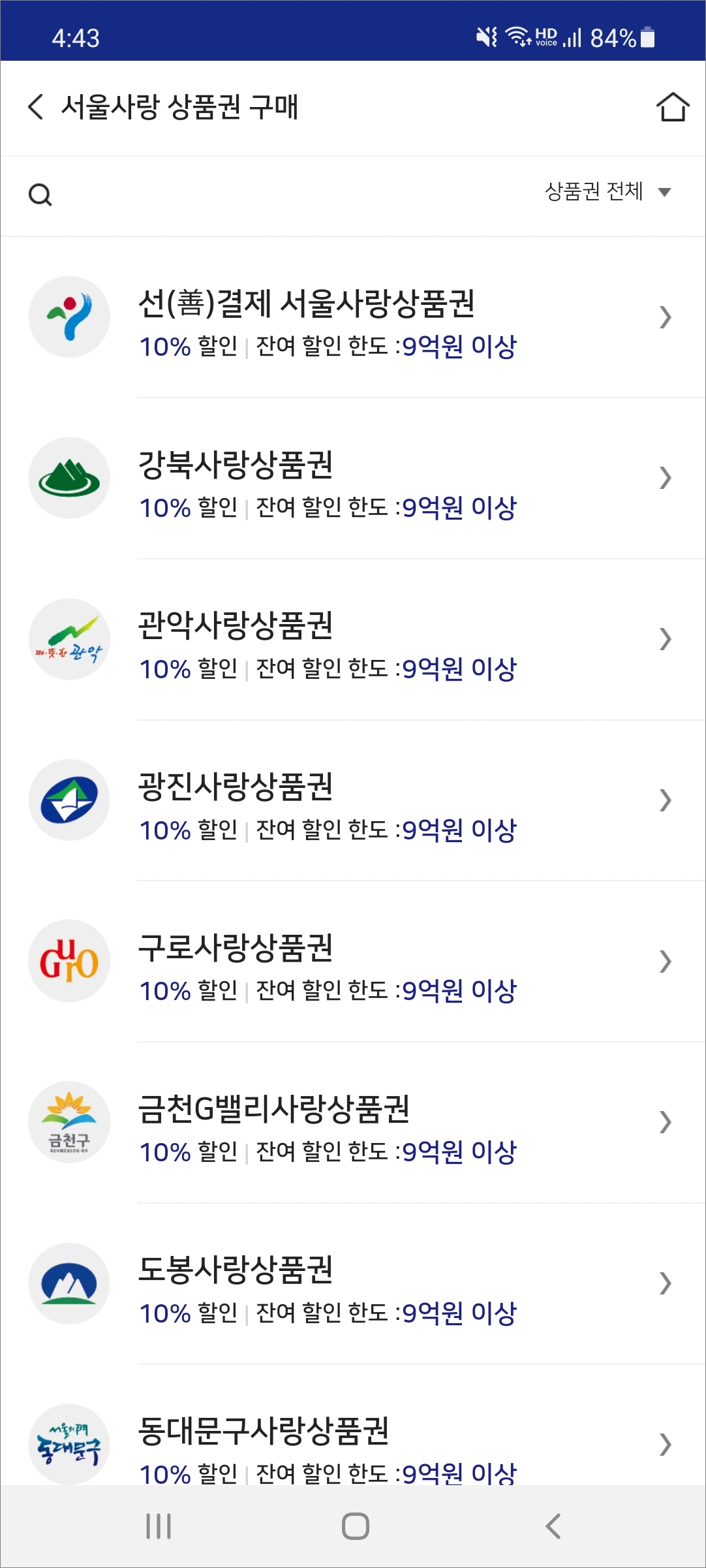Tap the system home button
Screen dimensions: 706x1568
pos(356,1526)
